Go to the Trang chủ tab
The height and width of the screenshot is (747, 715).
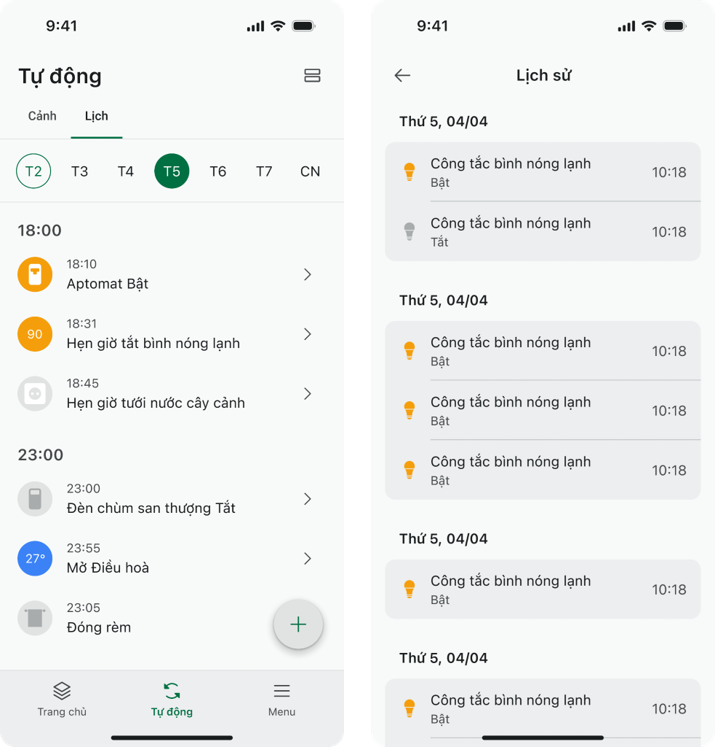pos(62,699)
